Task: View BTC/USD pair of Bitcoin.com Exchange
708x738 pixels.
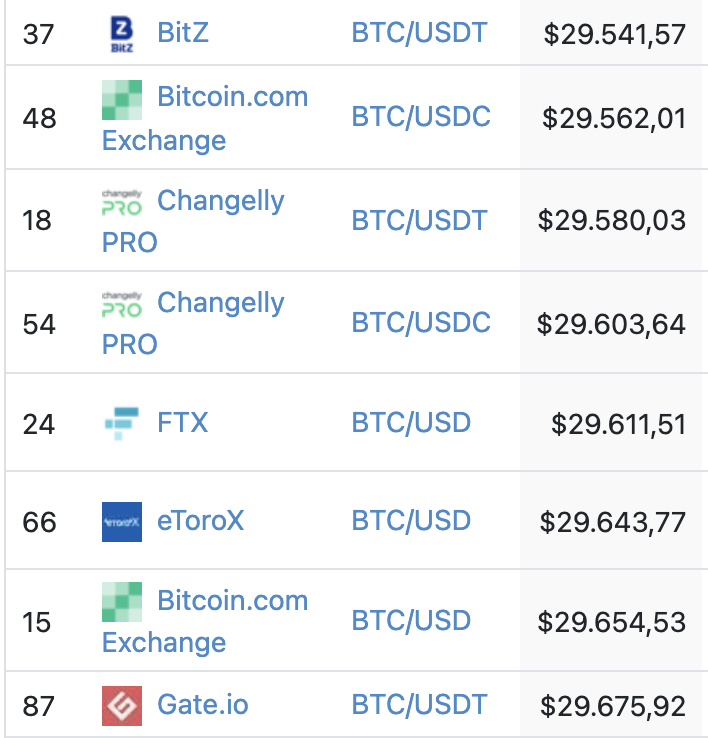Action: tap(411, 620)
